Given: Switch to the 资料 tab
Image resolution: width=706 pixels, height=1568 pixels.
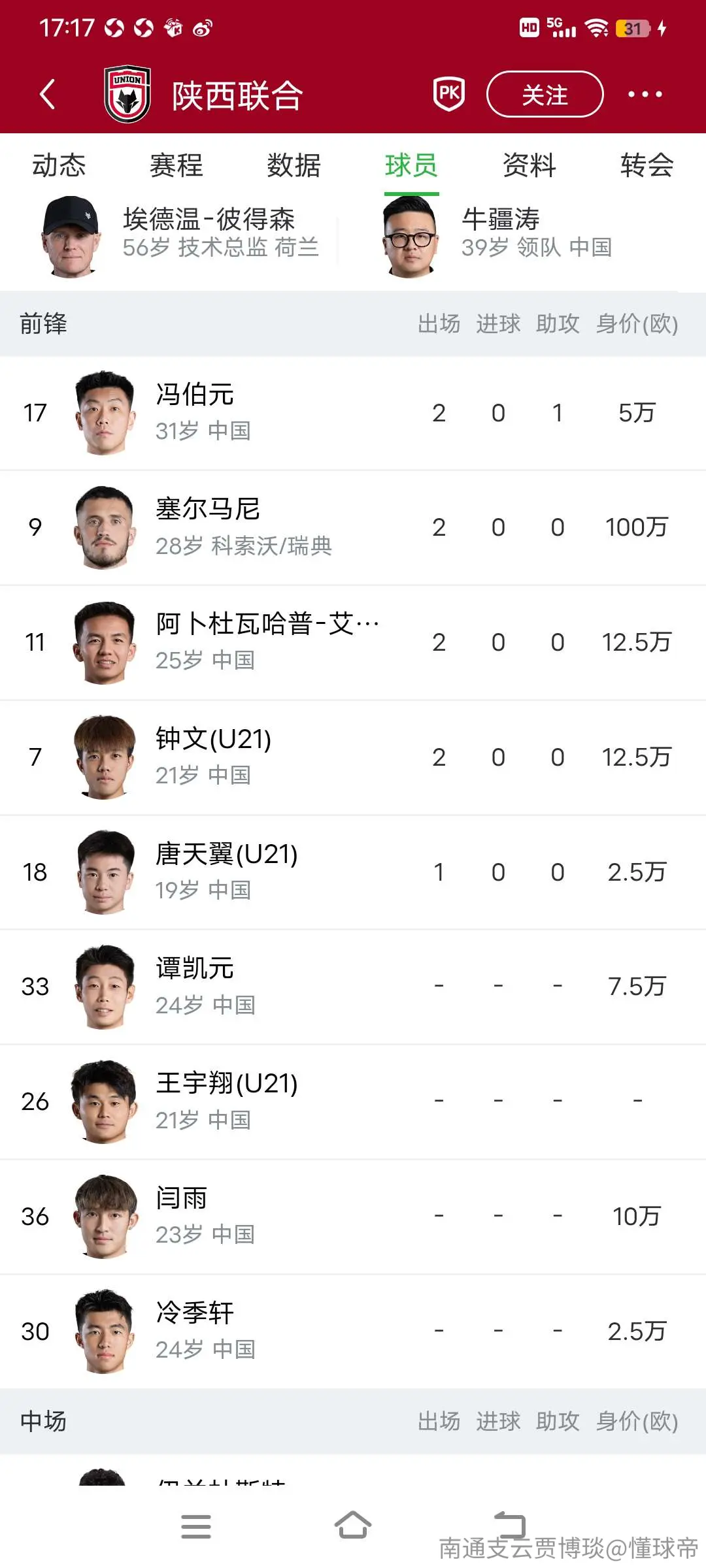Looking at the screenshot, I should [529, 165].
